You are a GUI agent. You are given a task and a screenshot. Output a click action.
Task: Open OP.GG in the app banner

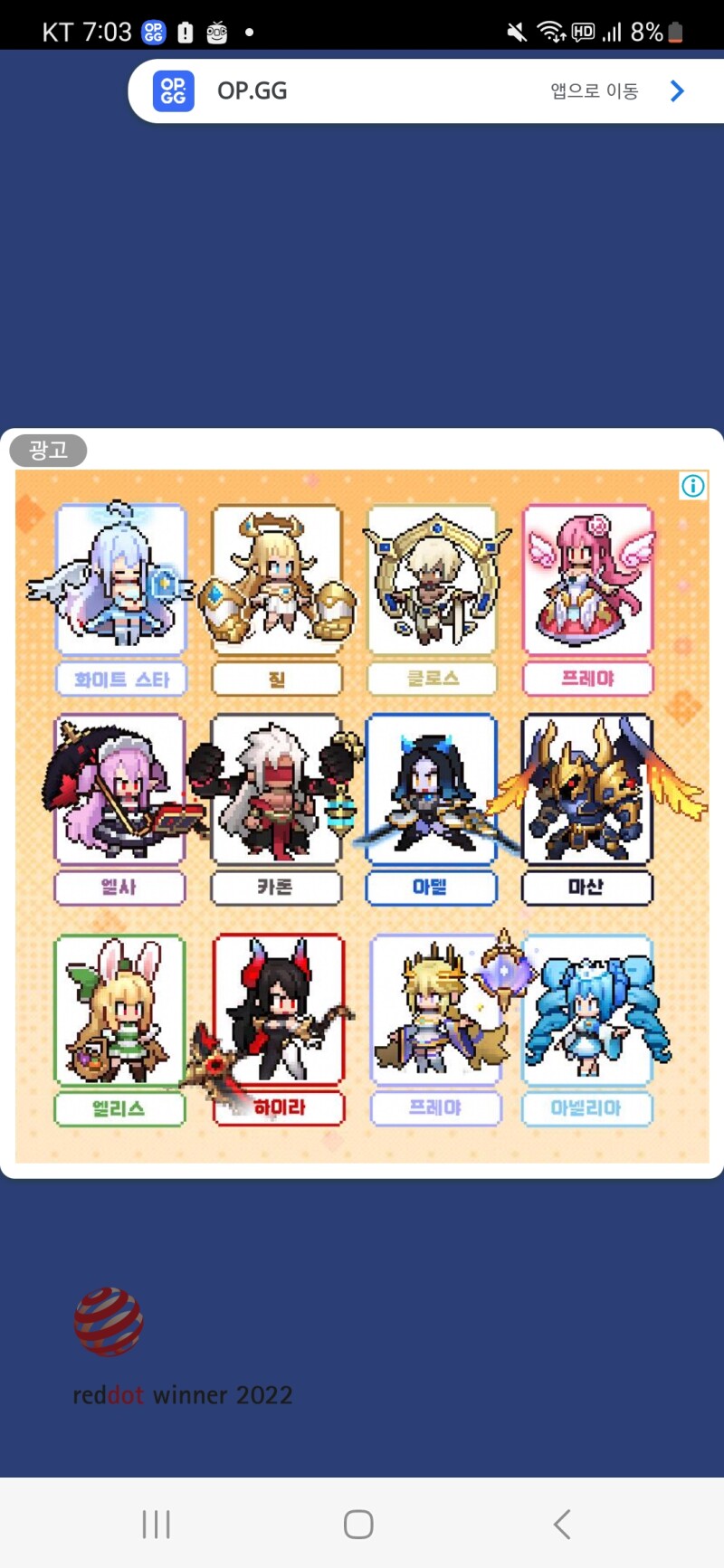click(x=617, y=91)
